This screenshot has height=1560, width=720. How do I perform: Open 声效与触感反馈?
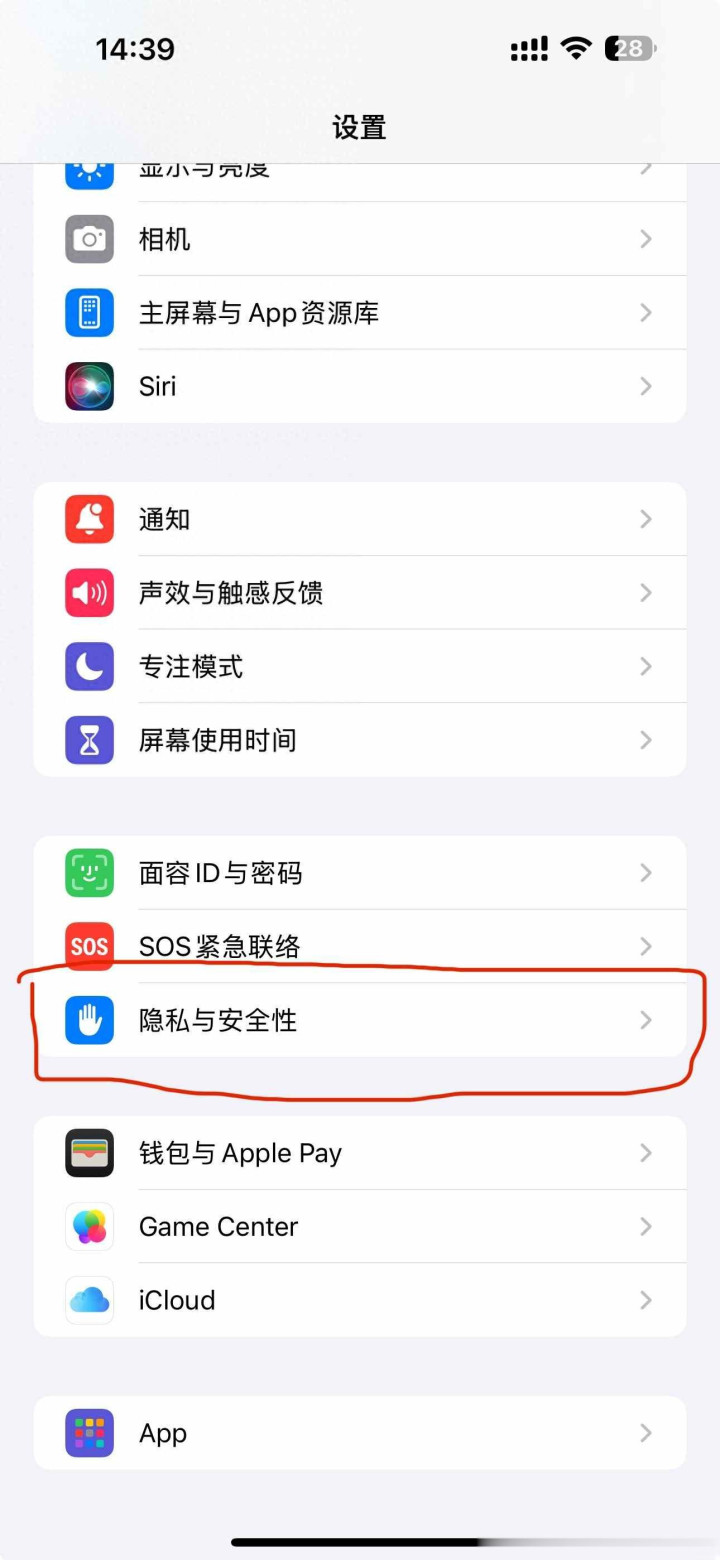tap(360, 593)
